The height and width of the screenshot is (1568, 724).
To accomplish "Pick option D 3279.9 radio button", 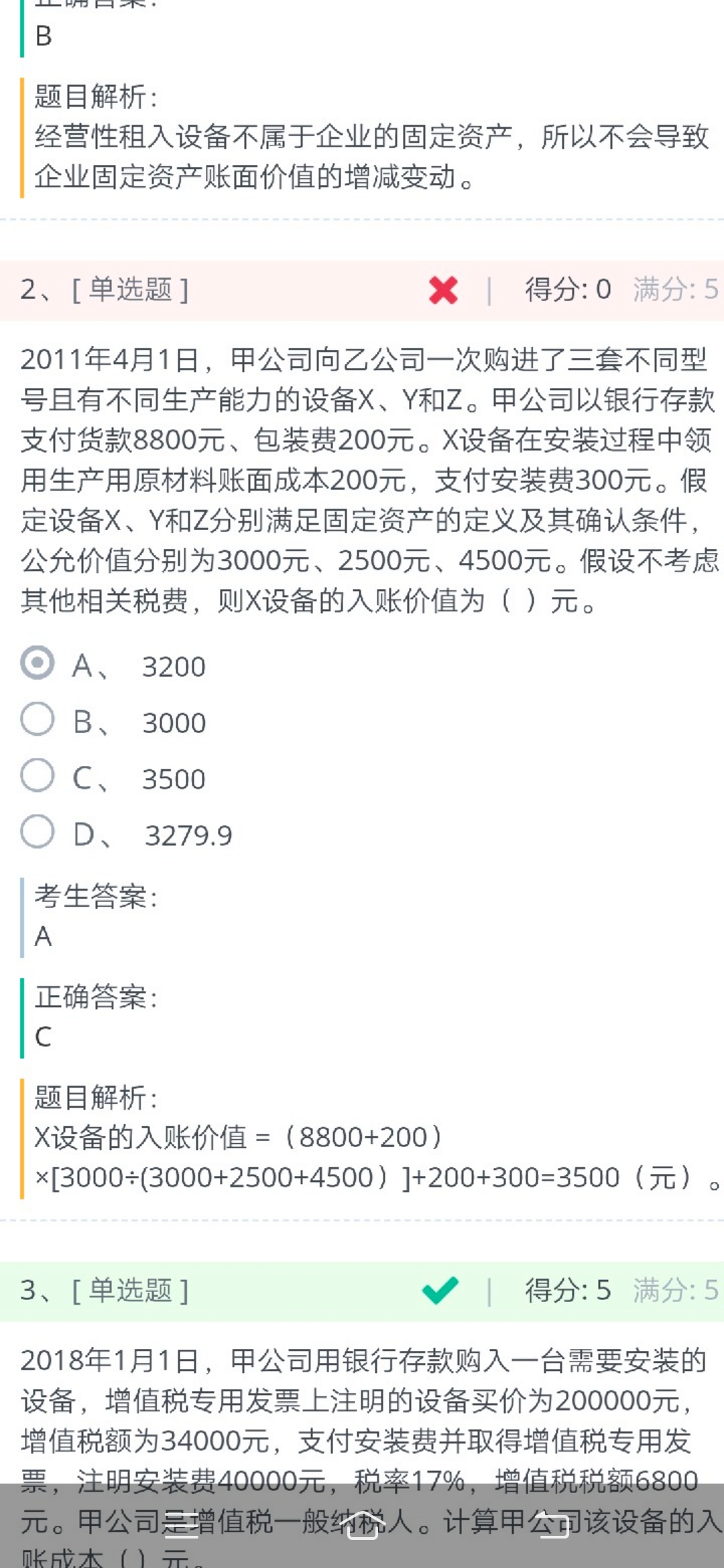I will tap(38, 832).
